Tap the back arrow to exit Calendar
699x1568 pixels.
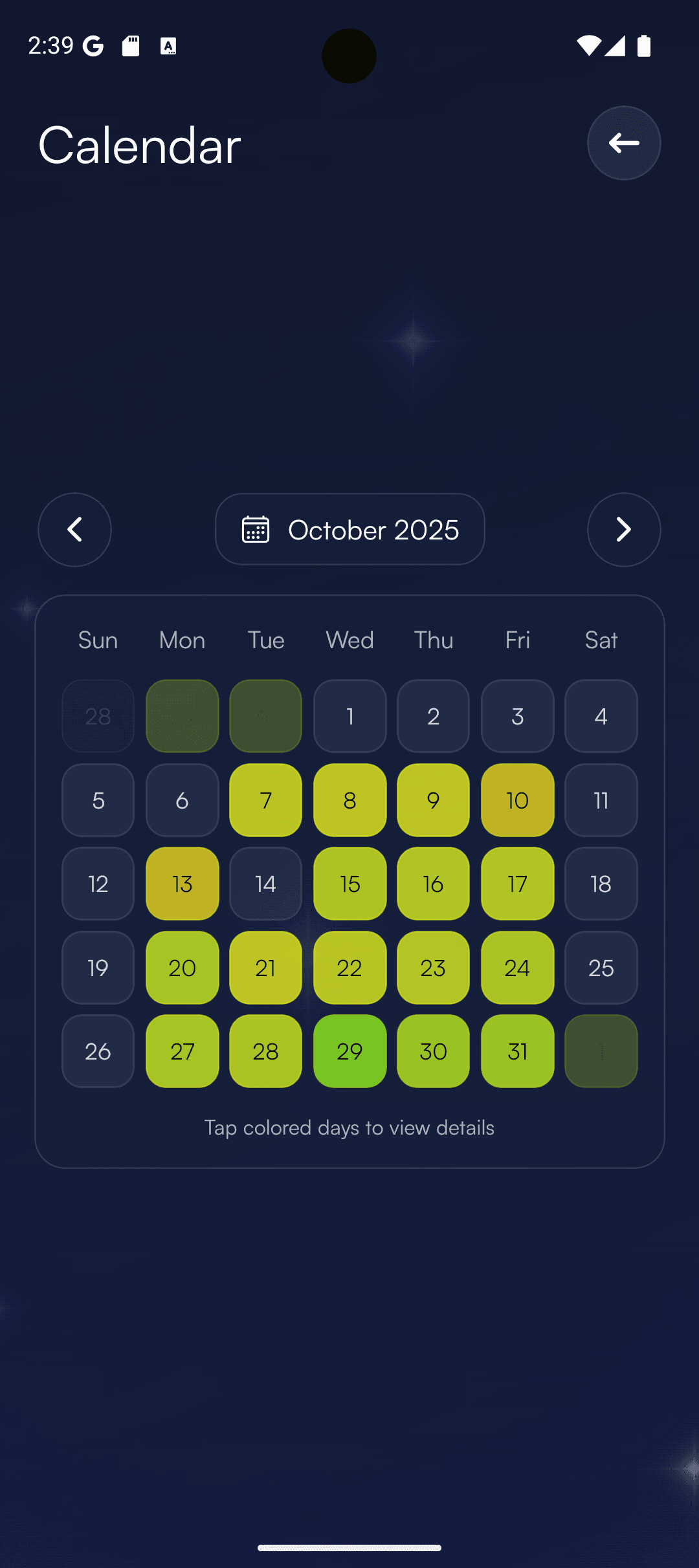coord(623,143)
